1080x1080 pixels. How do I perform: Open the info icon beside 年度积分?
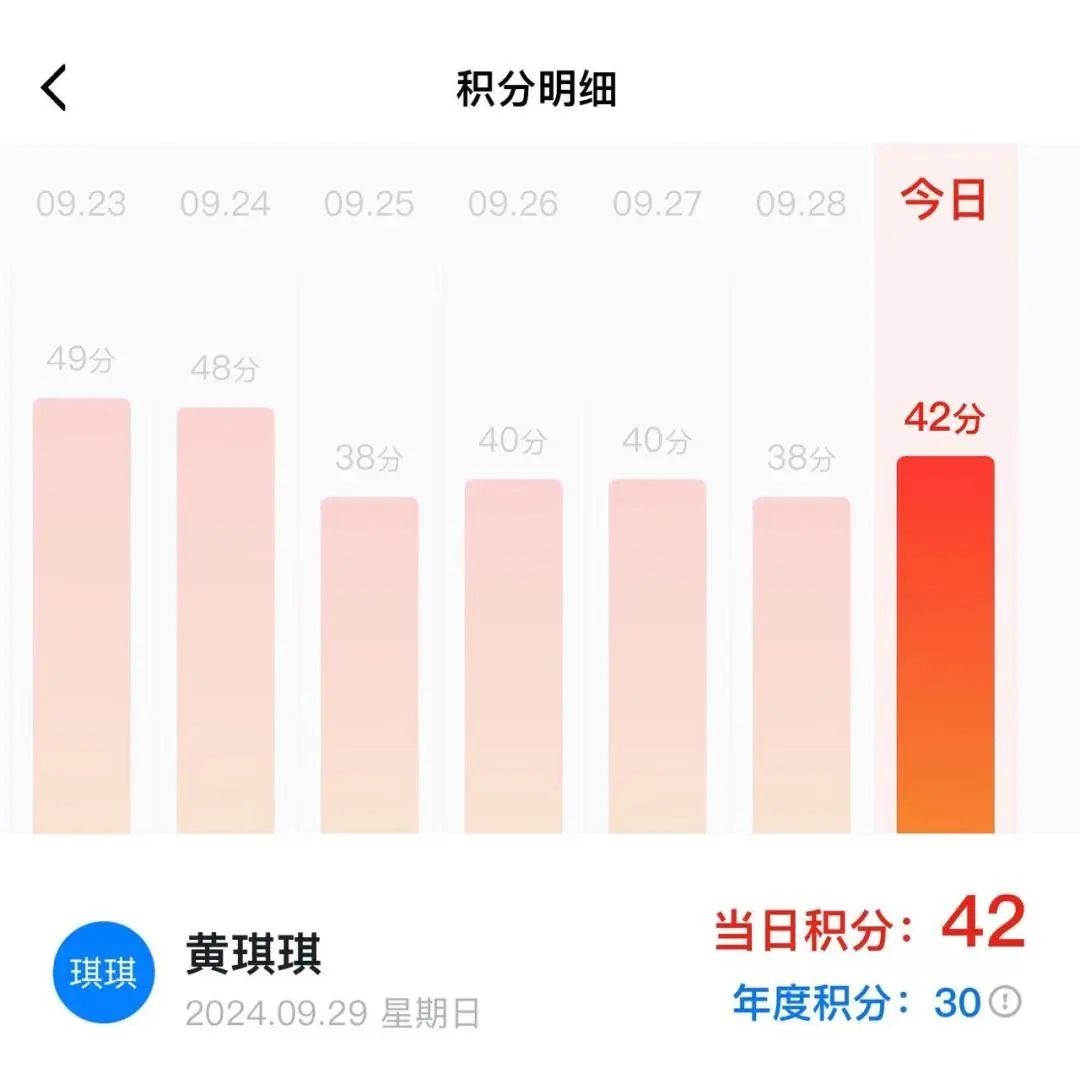tap(1005, 1001)
